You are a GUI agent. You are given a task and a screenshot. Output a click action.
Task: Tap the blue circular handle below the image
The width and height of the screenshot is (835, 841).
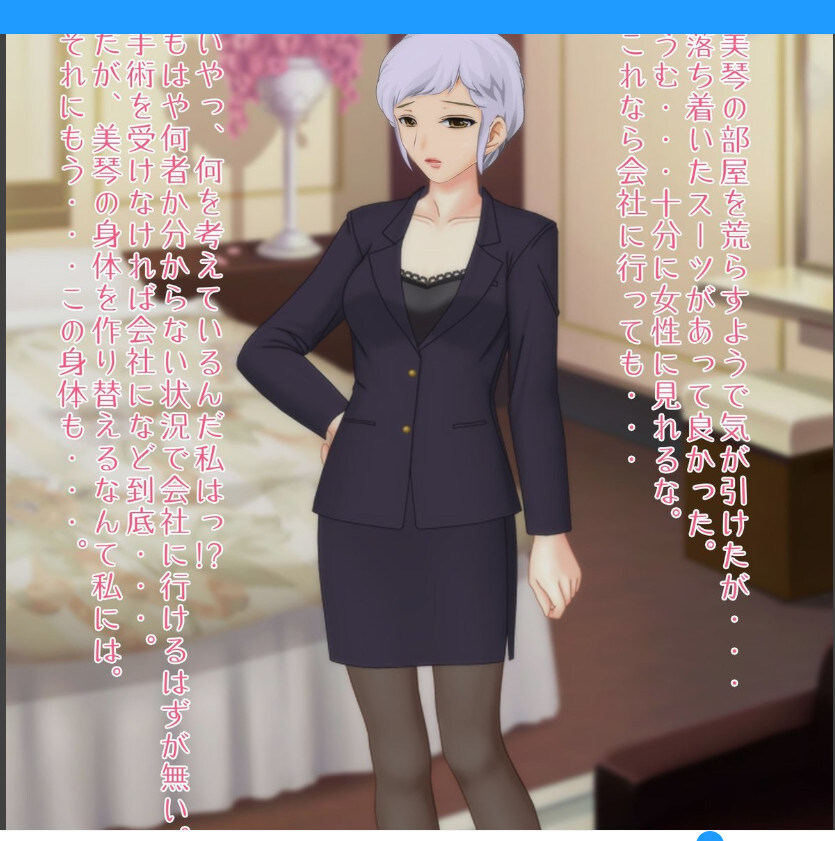pyautogui.click(x=710, y=836)
